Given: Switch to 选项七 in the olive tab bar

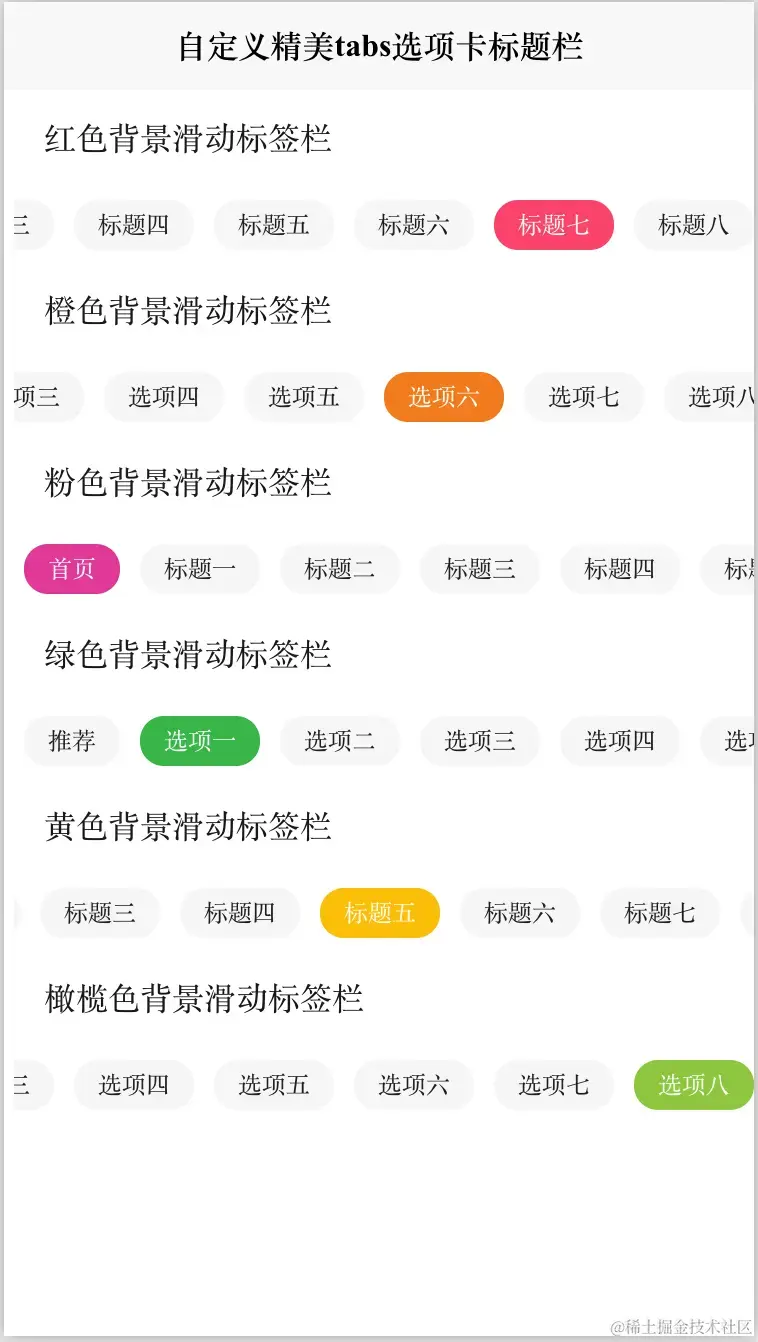Looking at the screenshot, I should click(x=553, y=1085).
